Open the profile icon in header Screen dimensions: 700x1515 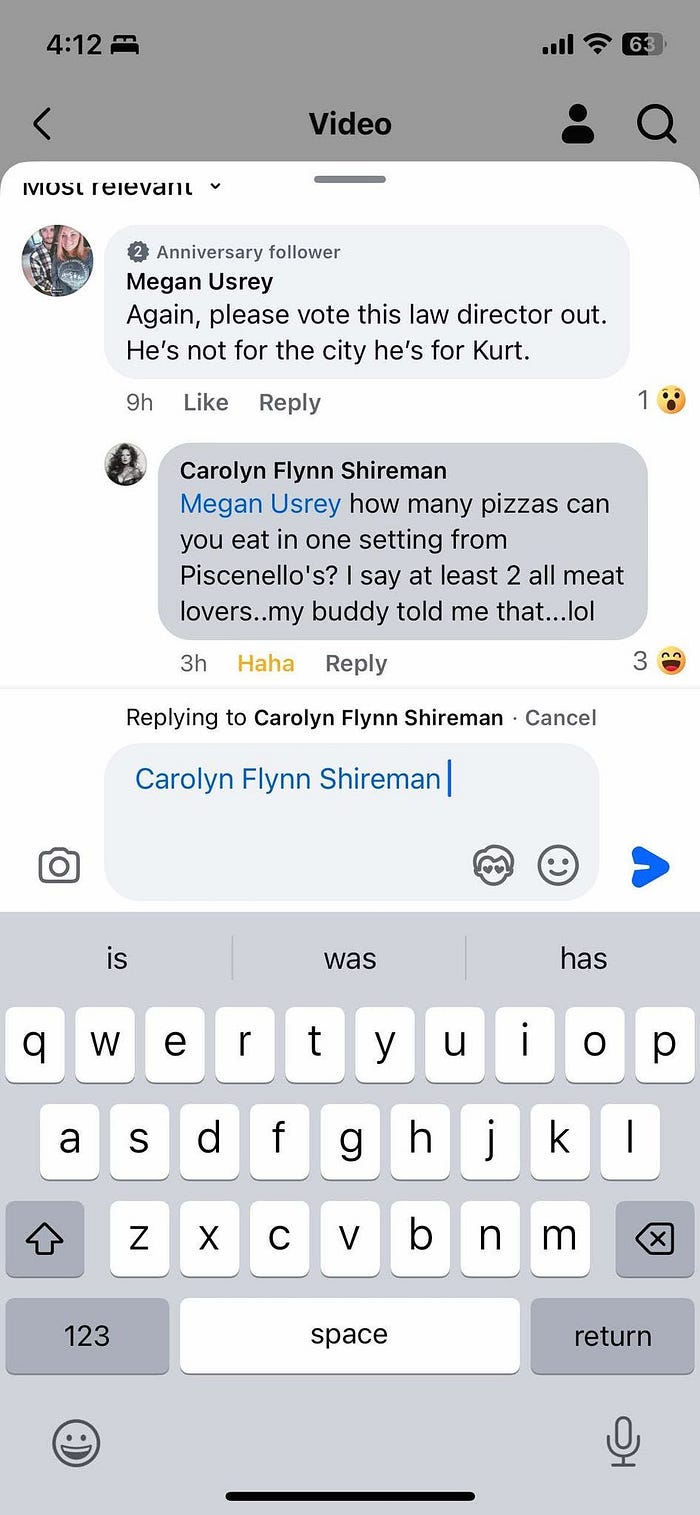coord(577,124)
